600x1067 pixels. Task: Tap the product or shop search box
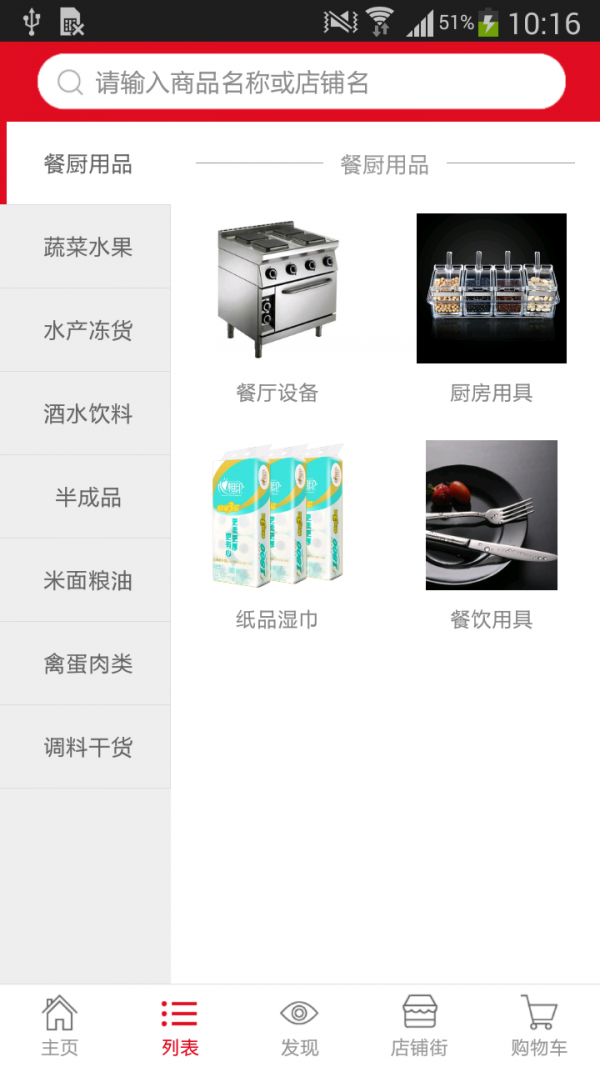300,82
